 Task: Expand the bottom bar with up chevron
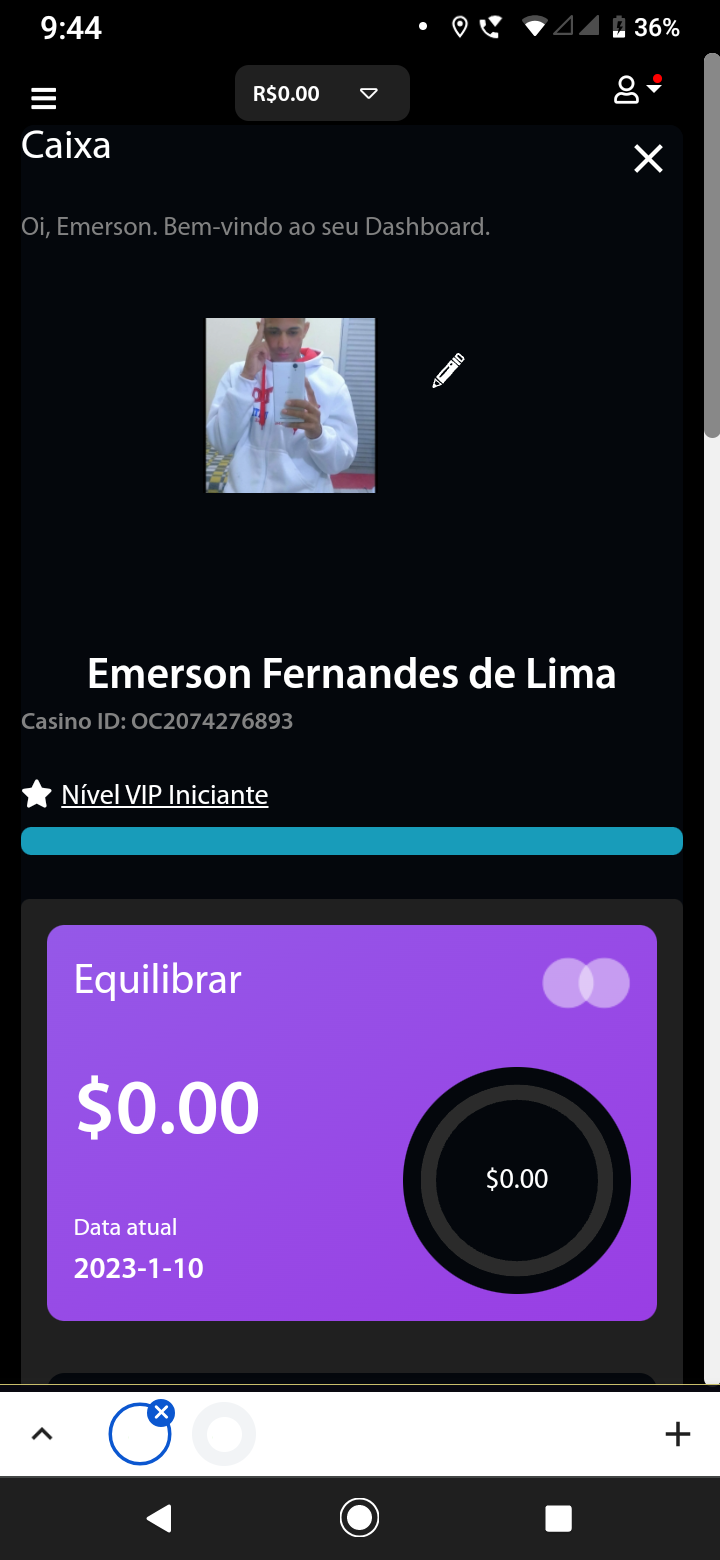[x=42, y=1434]
